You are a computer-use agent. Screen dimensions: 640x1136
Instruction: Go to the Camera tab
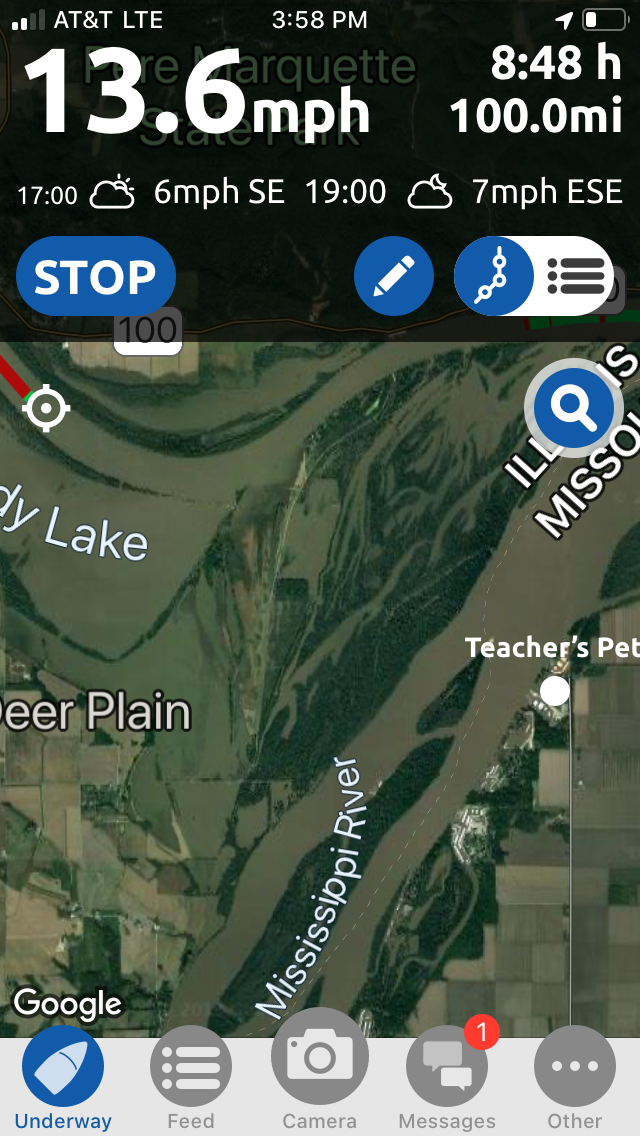[320, 1080]
